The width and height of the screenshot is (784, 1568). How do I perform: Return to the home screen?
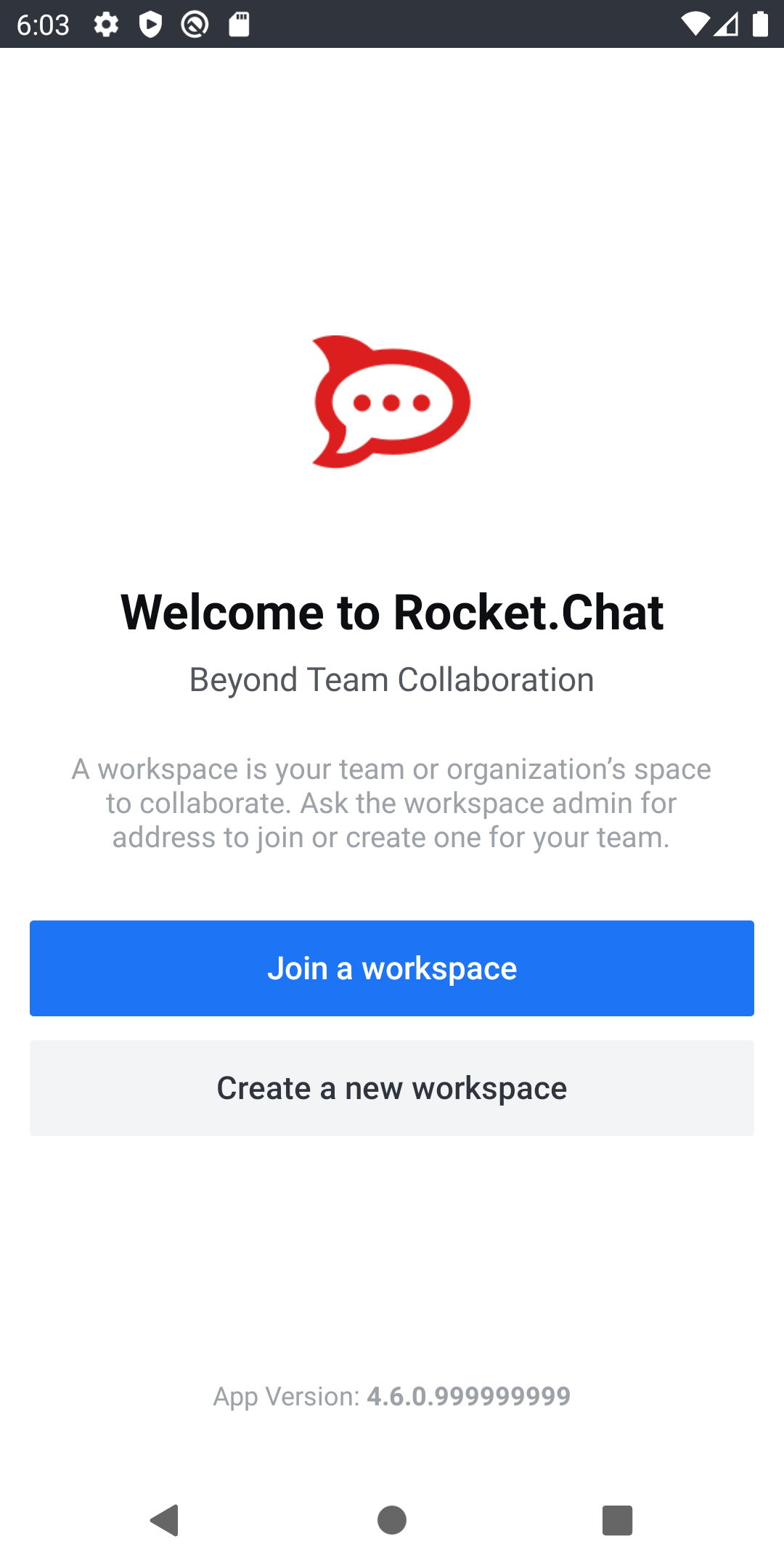click(x=392, y=1519)
